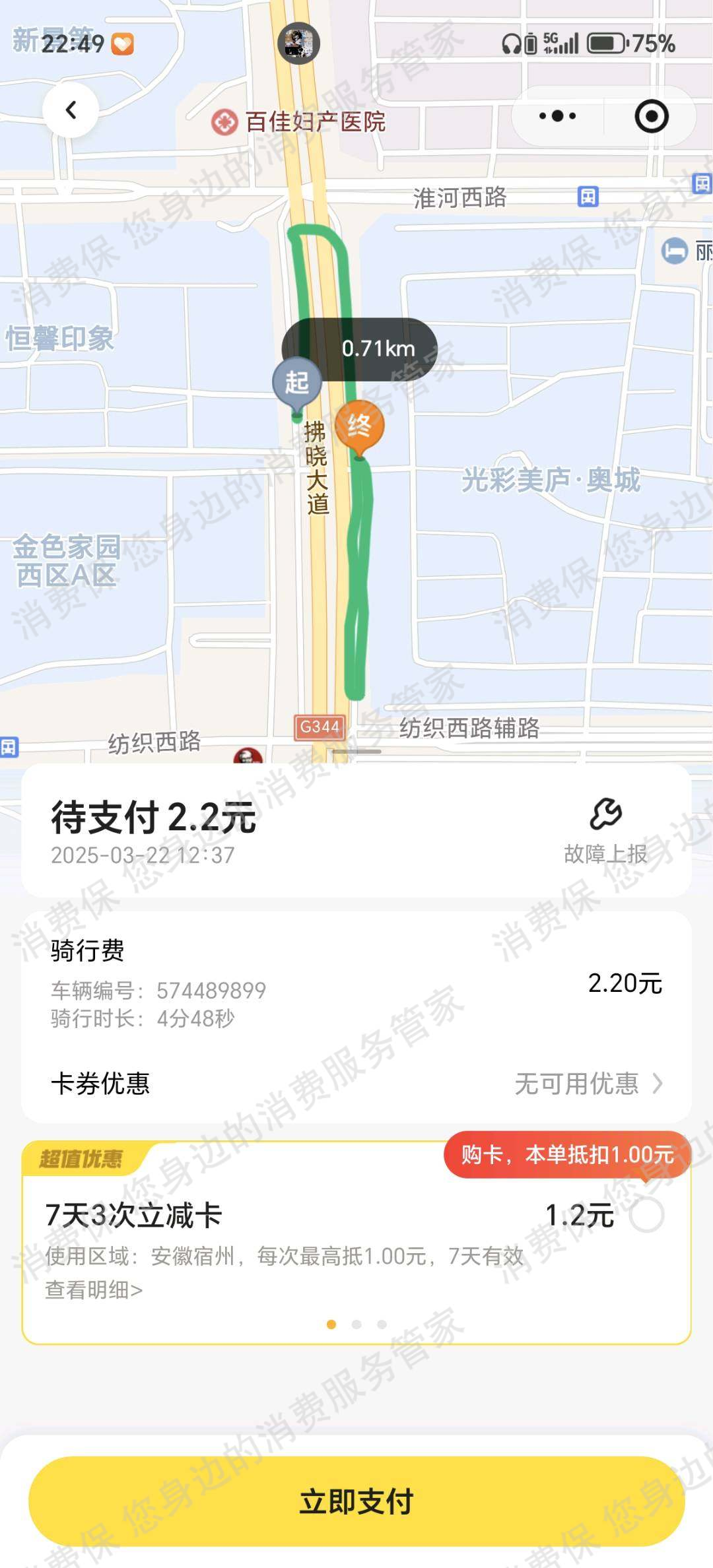Pay now with 立即支付

pos(356,1501)
